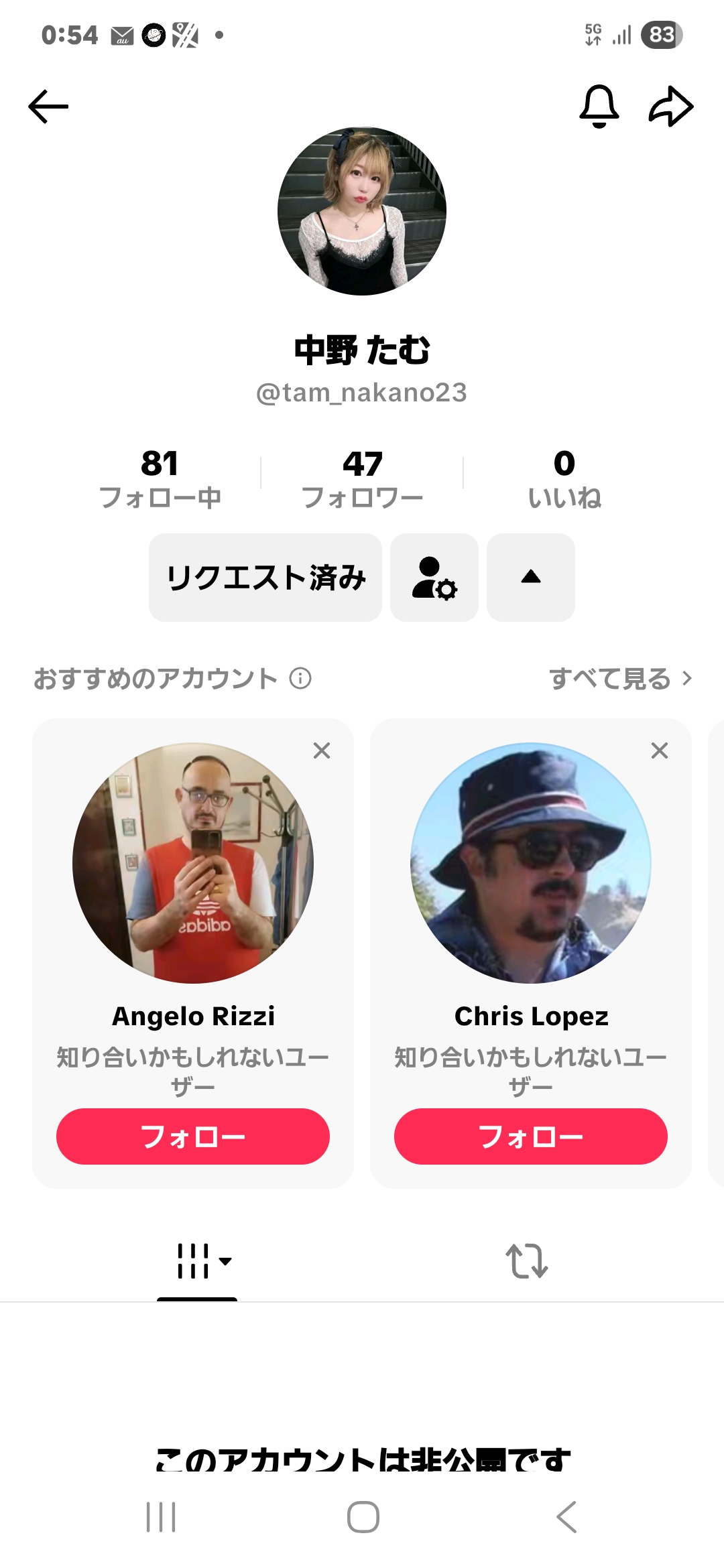Screen dimensions: 724x1568
Task: Tap the info icon next to おすすめのアカウント
Action: point(301,679)
